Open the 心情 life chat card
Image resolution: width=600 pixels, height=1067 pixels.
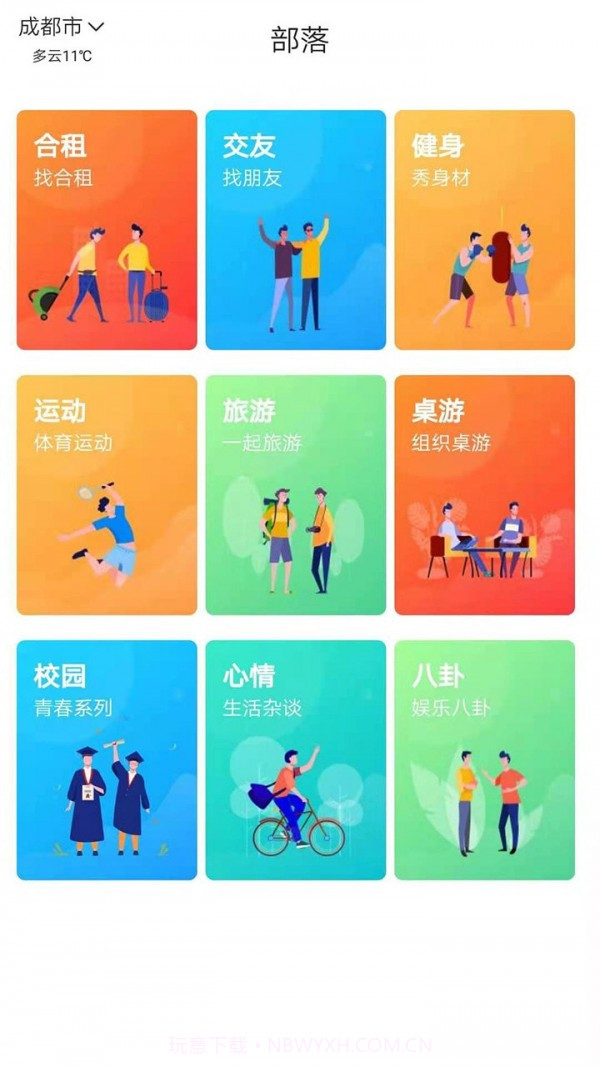coord(295,760)
